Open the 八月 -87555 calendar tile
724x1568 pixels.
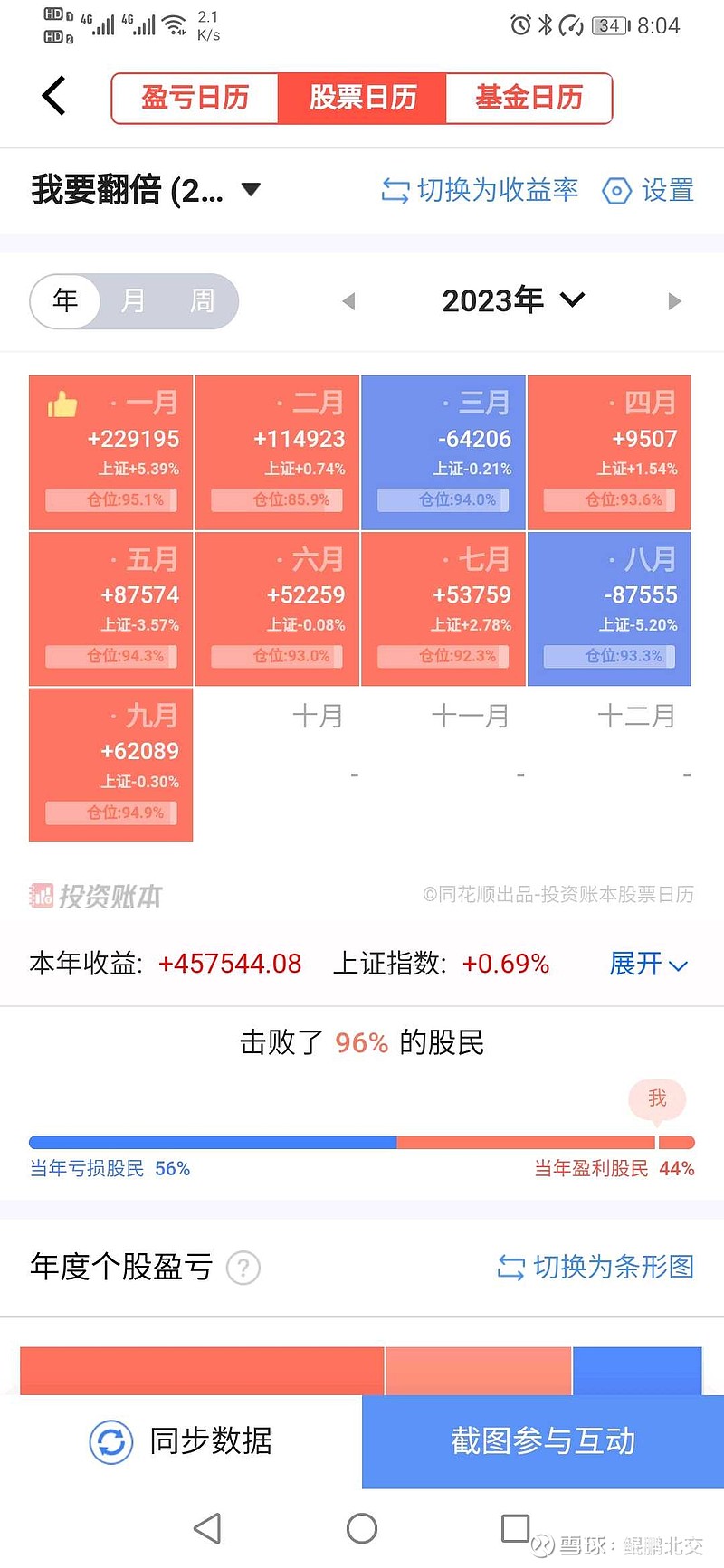[x=609, y=609]
